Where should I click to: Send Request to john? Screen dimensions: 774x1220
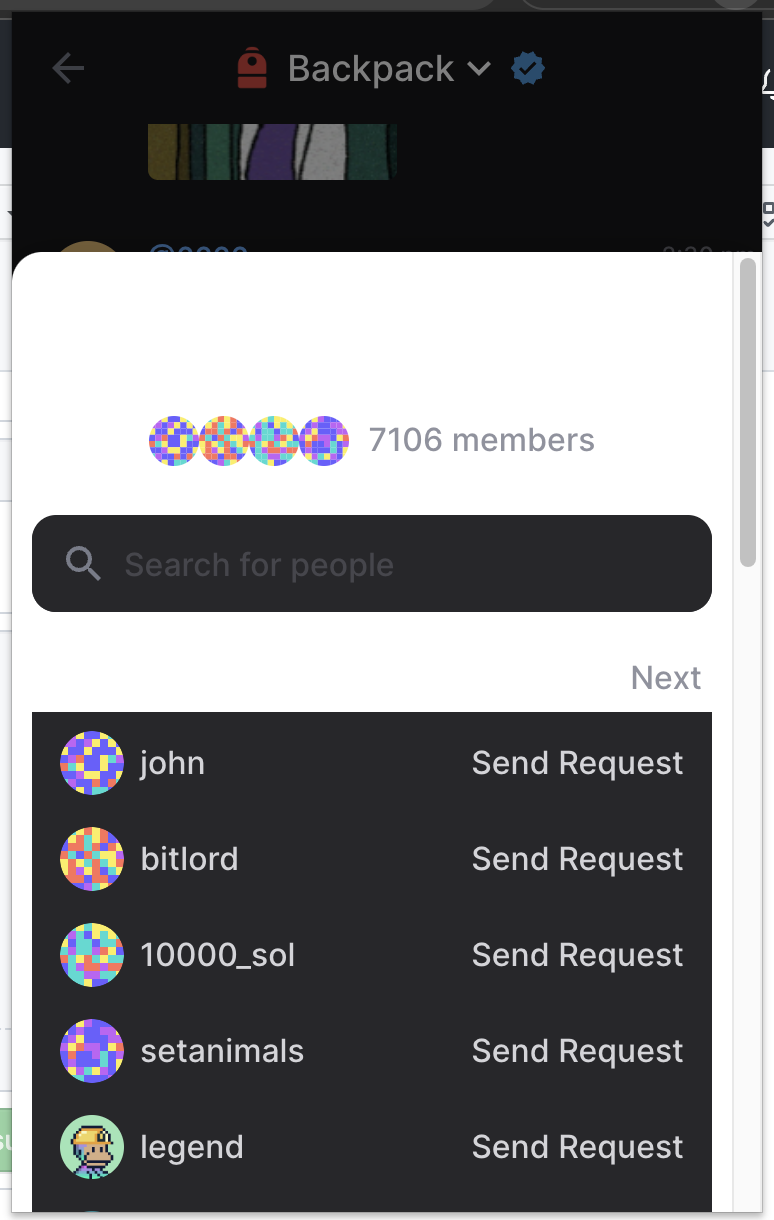[x=577, y=762]
